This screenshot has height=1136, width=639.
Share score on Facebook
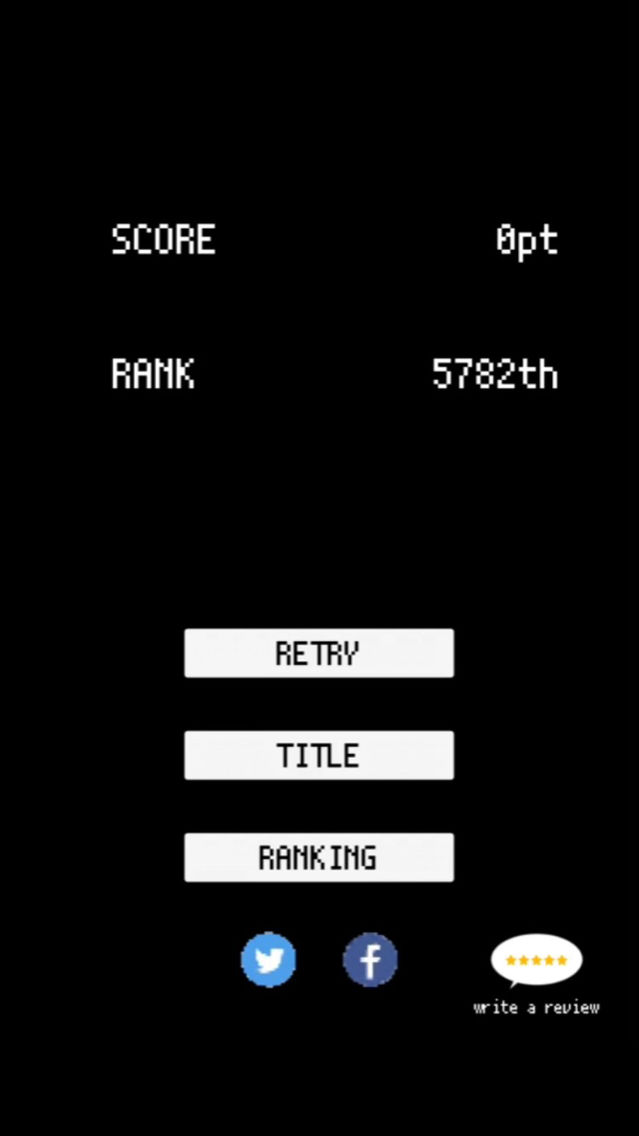click(x=370, y=960)
